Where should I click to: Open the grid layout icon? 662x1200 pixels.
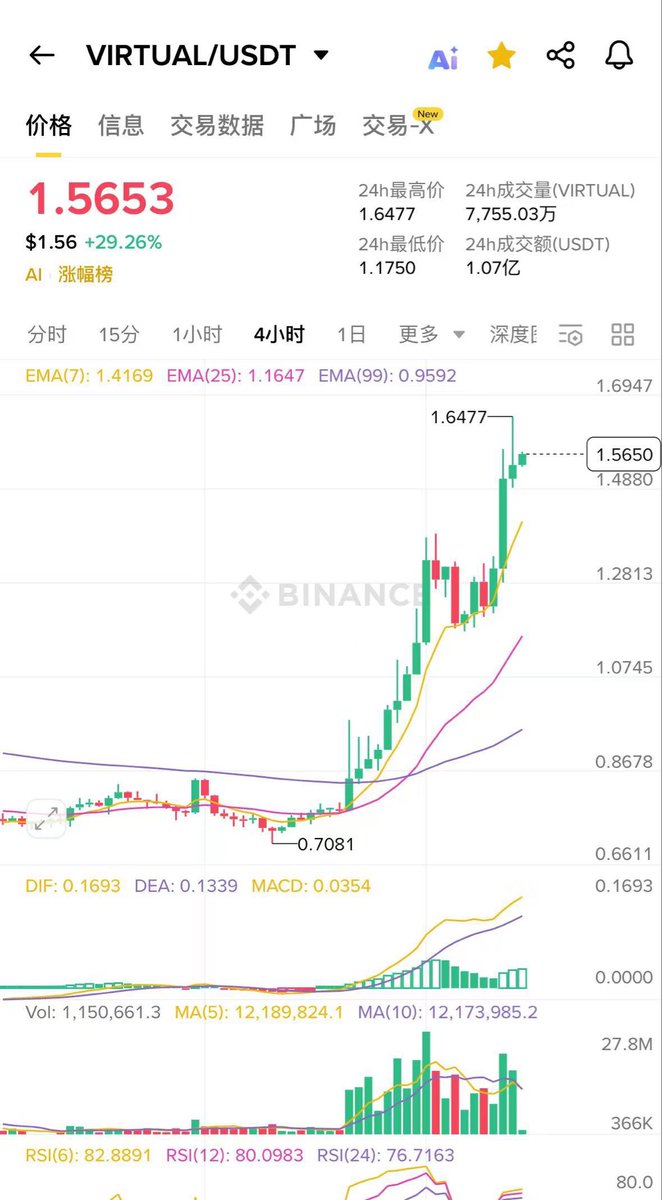(623, 335)
